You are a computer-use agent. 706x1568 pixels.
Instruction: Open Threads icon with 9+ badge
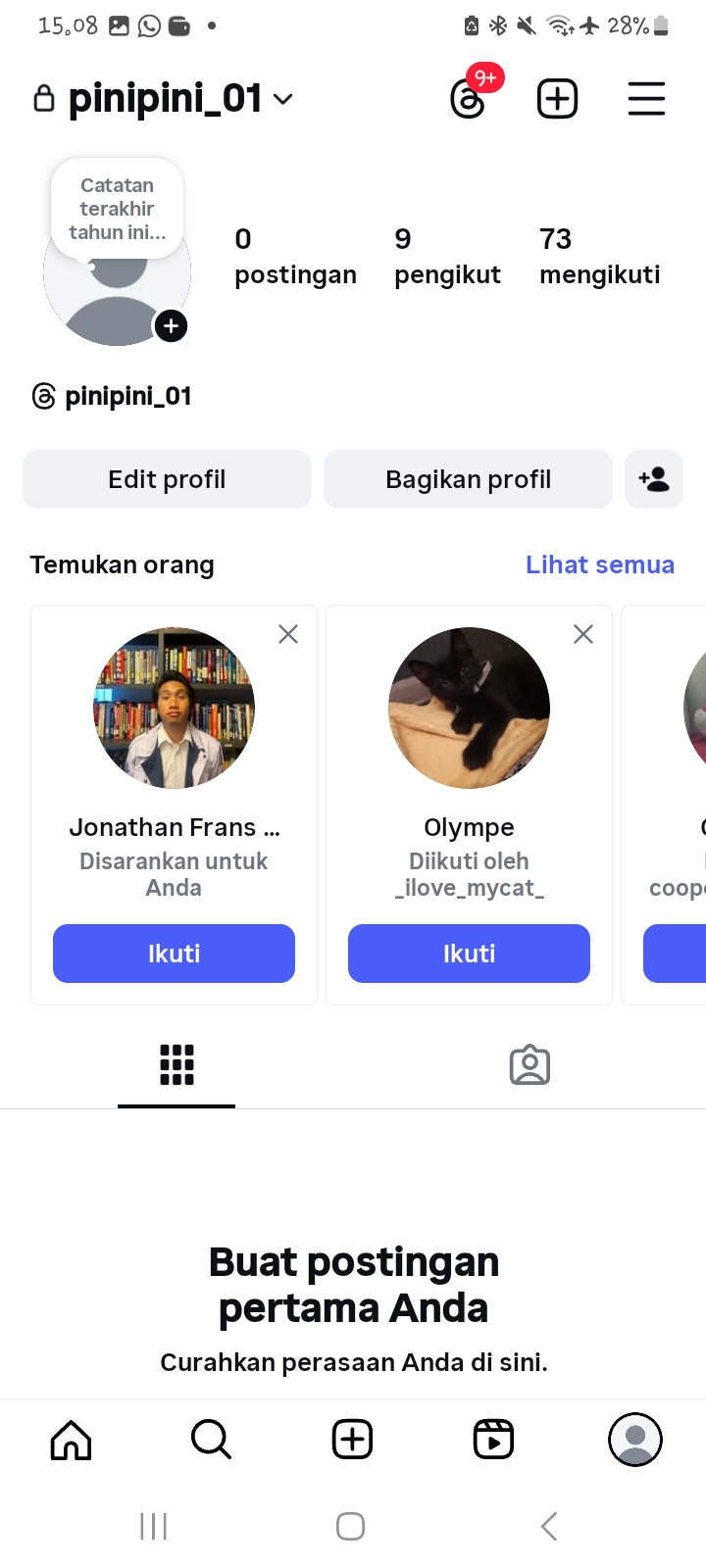click(x=470, y=98)
